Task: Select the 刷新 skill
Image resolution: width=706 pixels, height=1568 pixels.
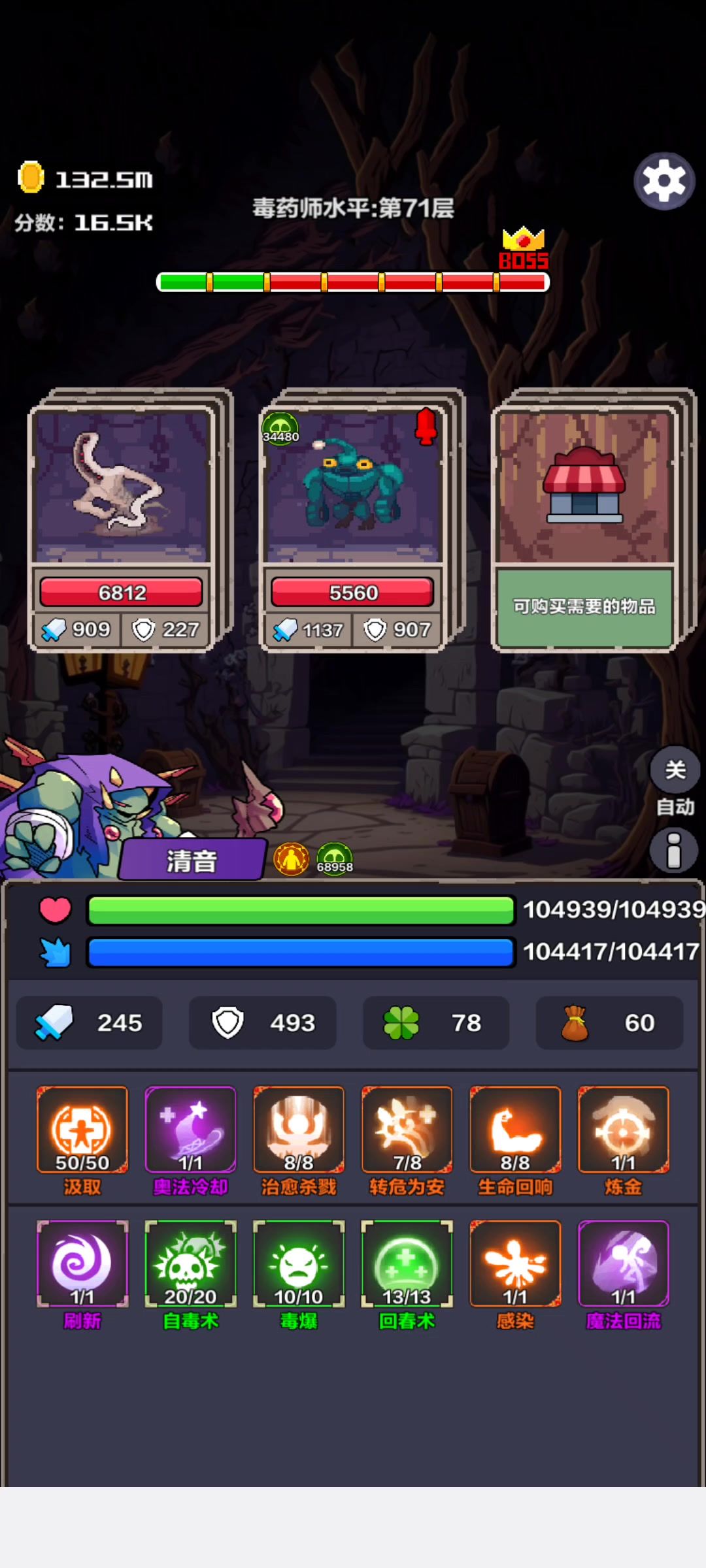Action: pos(82,1264)
